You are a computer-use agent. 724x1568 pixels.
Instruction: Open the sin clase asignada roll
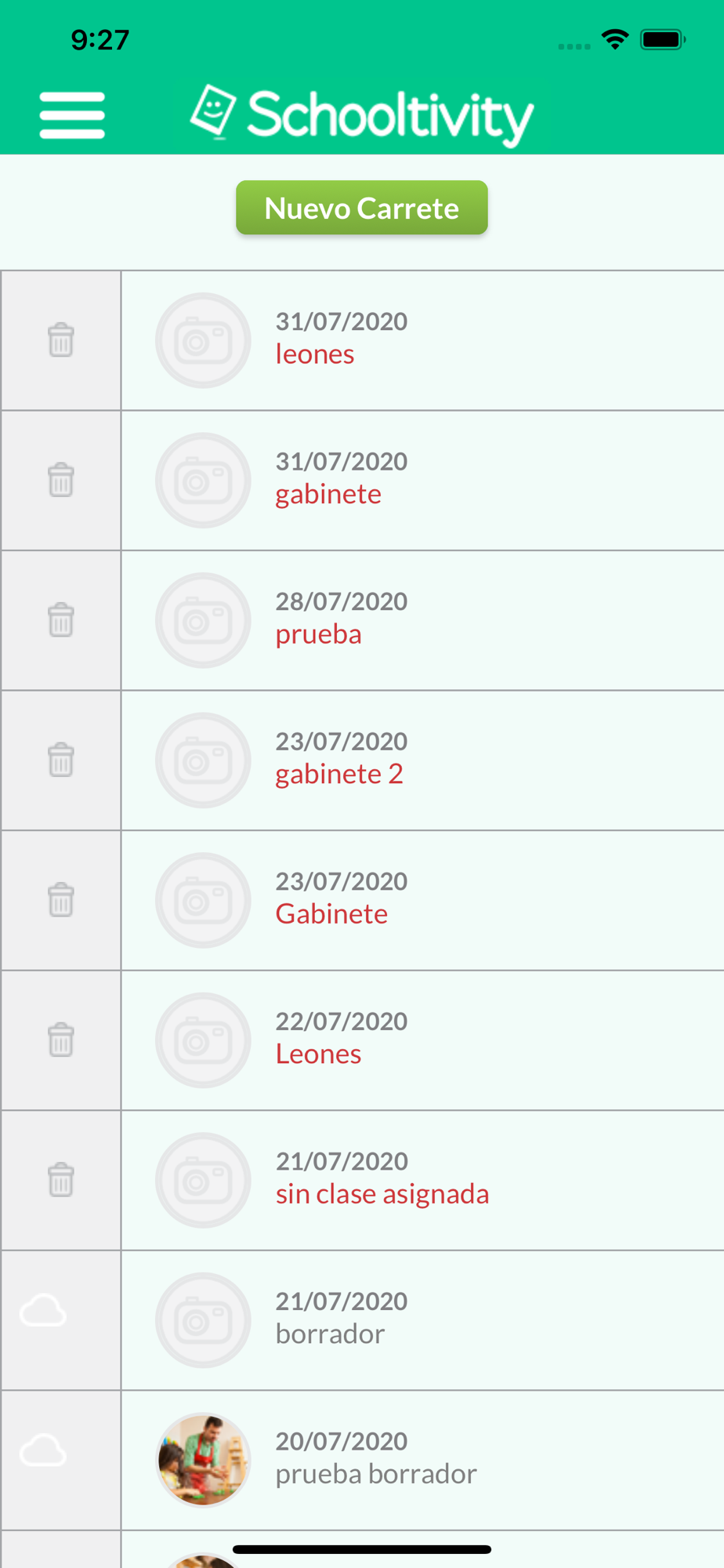422,1180
